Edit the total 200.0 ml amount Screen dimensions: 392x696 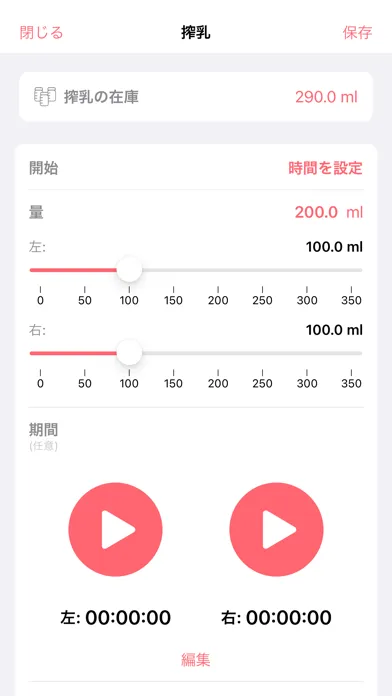pyautogui.click(x=329, y=213)
